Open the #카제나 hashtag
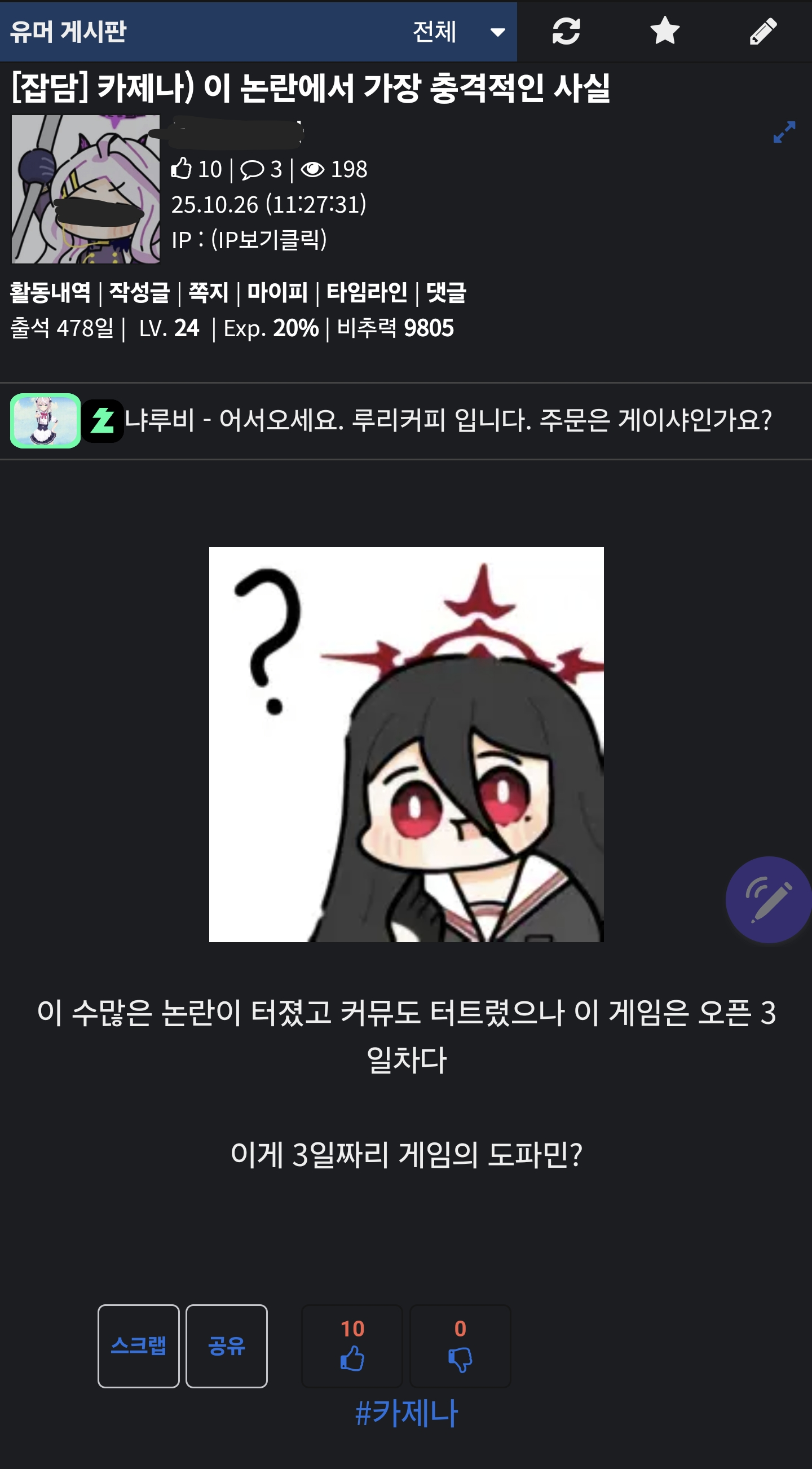The height and width of the screenshot is (1469, 812). 407,1413
